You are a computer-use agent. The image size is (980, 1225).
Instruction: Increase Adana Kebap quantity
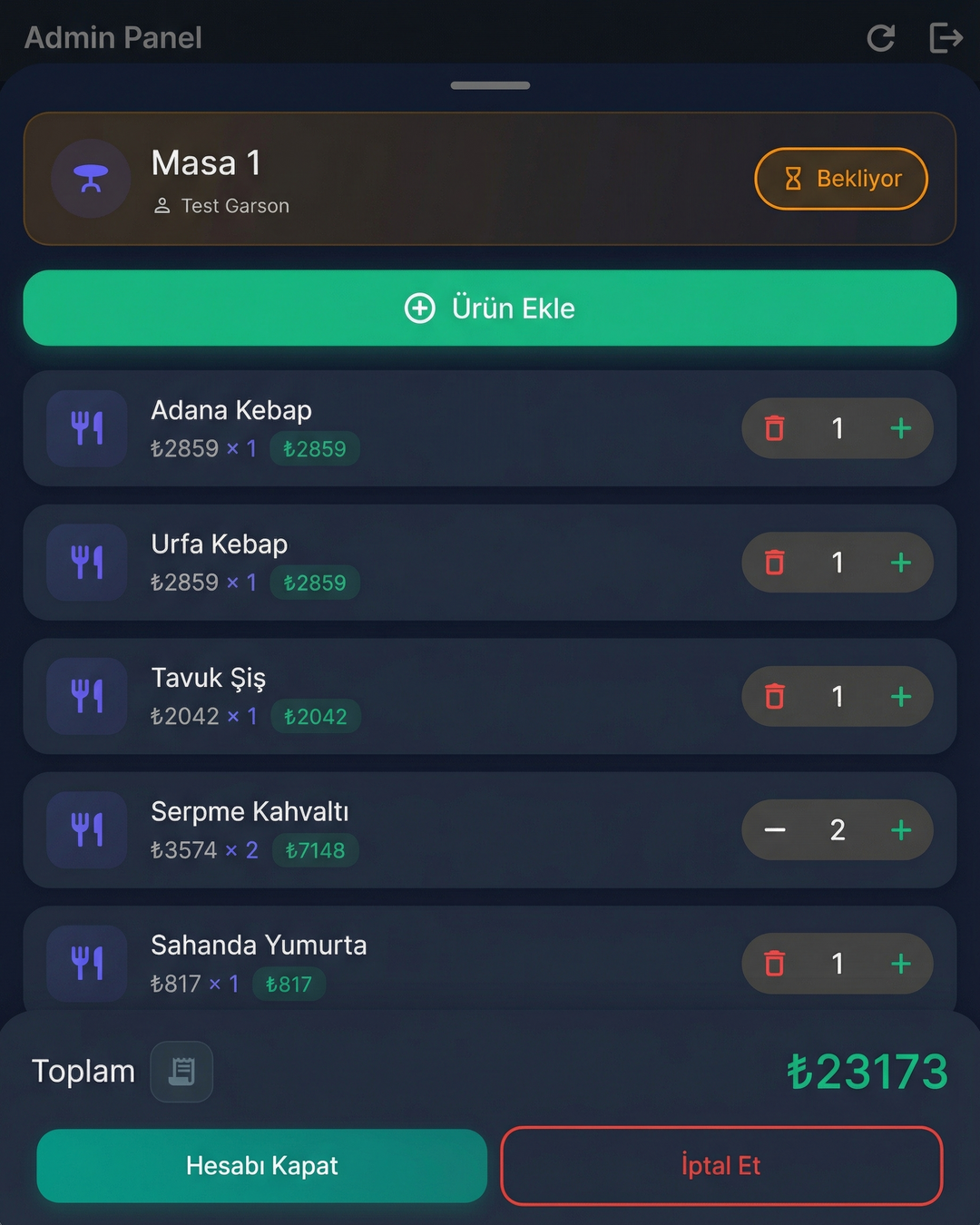pos(900,428)
